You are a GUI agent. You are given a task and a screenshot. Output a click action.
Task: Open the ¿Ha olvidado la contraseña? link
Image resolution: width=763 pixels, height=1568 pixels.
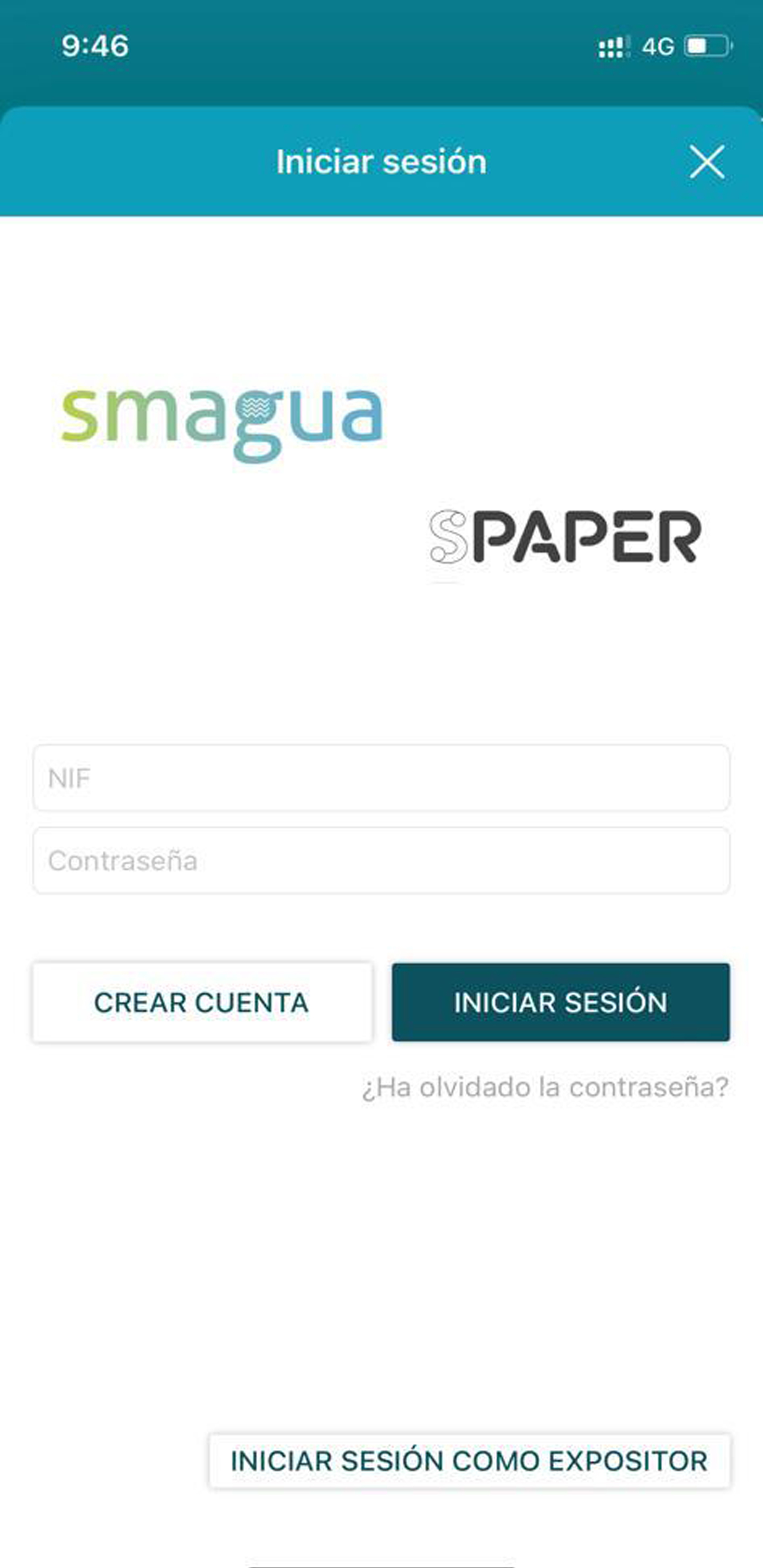coord(545,1088)
